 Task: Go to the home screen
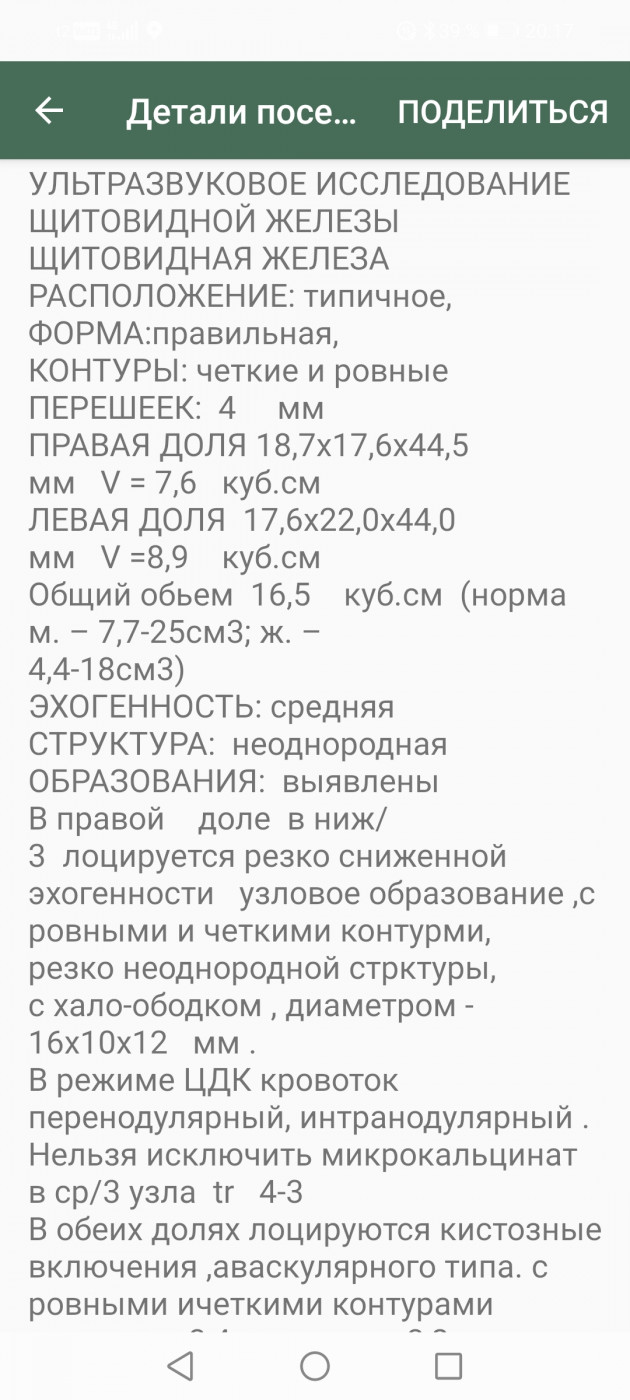315,1365
